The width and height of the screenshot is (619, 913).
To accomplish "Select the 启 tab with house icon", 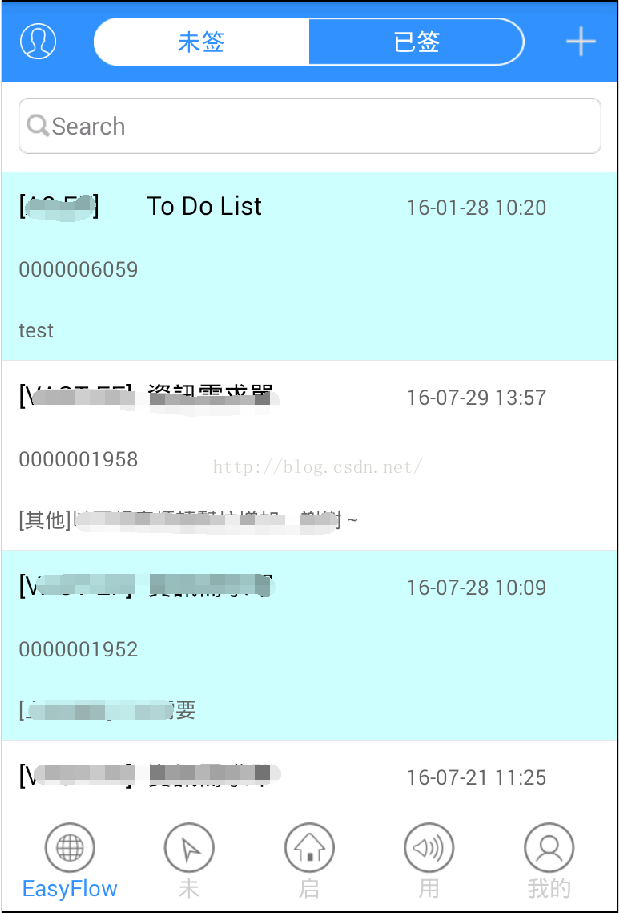I will coord(309,860).
